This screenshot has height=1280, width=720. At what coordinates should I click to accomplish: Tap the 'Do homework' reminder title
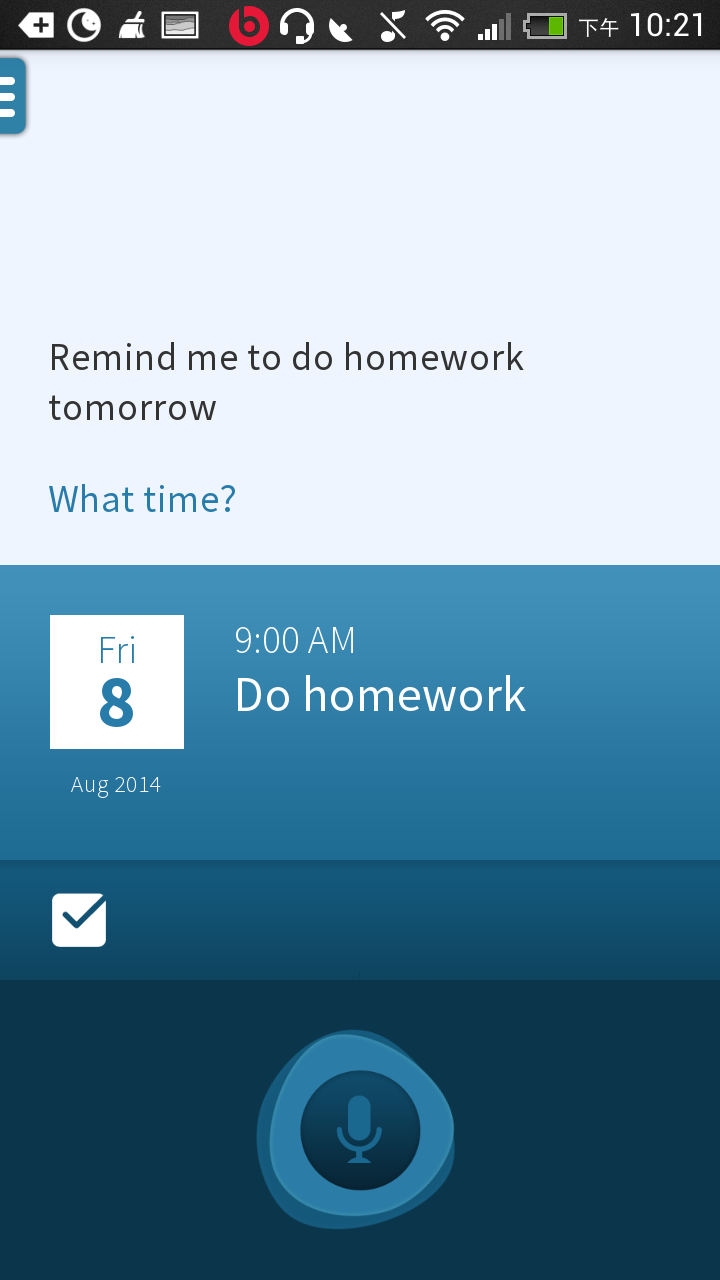pos(380,694)
